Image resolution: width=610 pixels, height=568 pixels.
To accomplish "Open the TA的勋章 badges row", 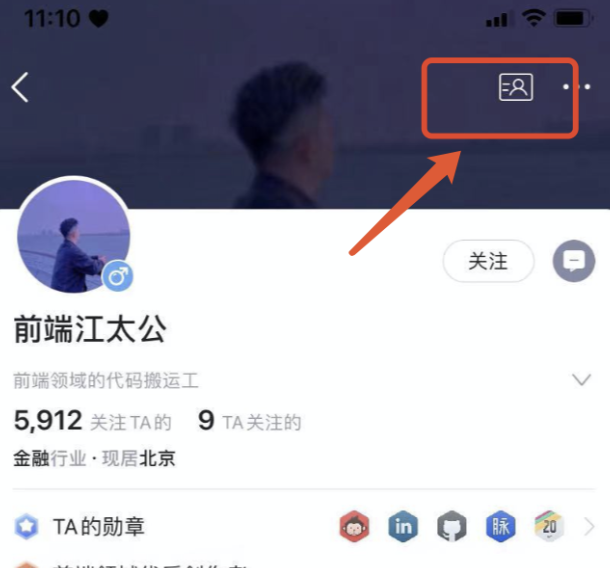I will click(x=300, y=526).
